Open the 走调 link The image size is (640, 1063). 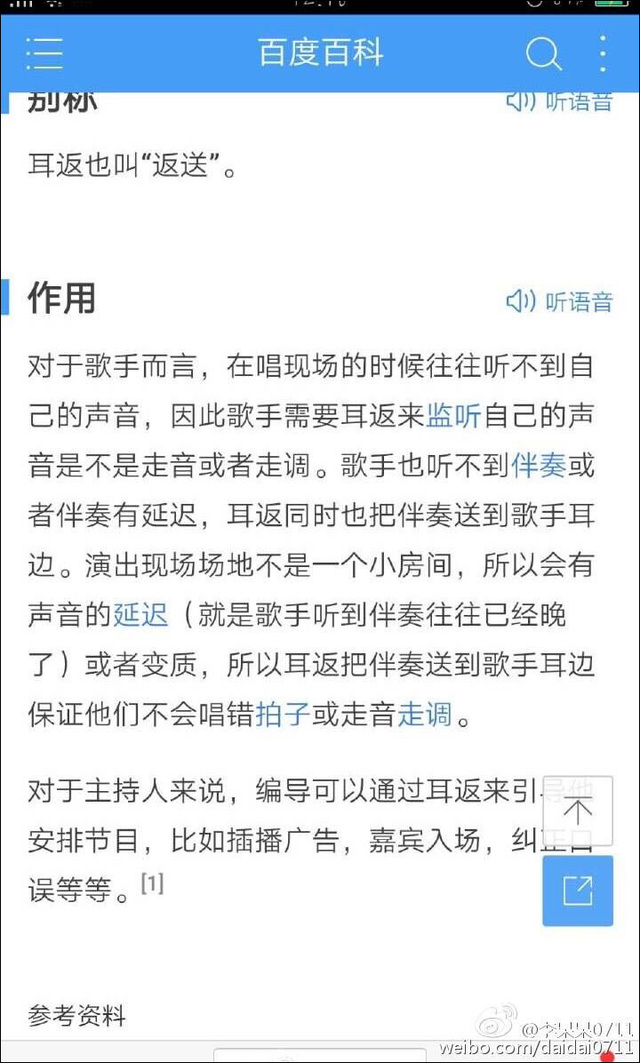point(425,715)
